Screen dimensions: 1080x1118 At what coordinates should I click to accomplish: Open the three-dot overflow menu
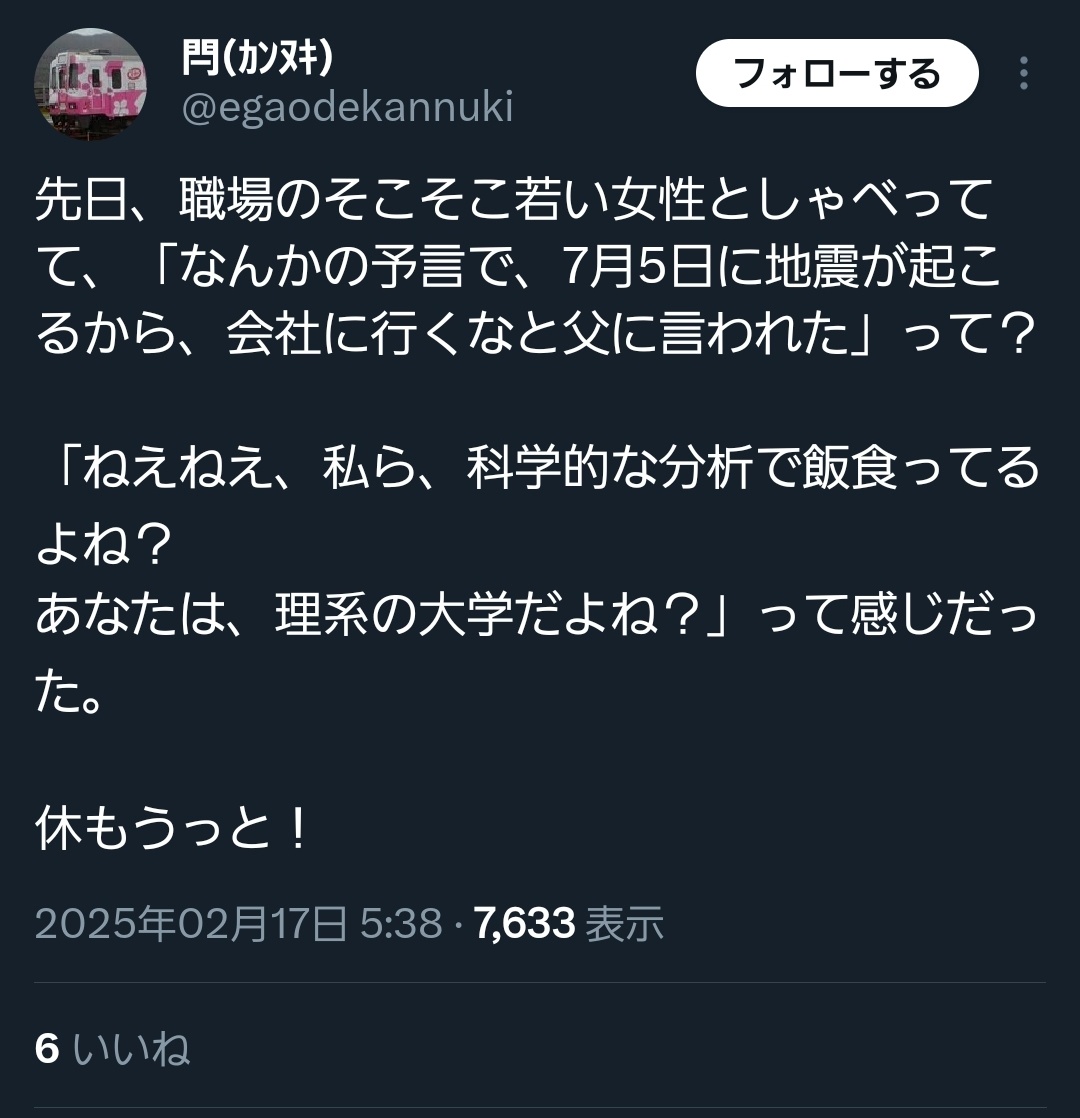click(x=1023, y=73)
